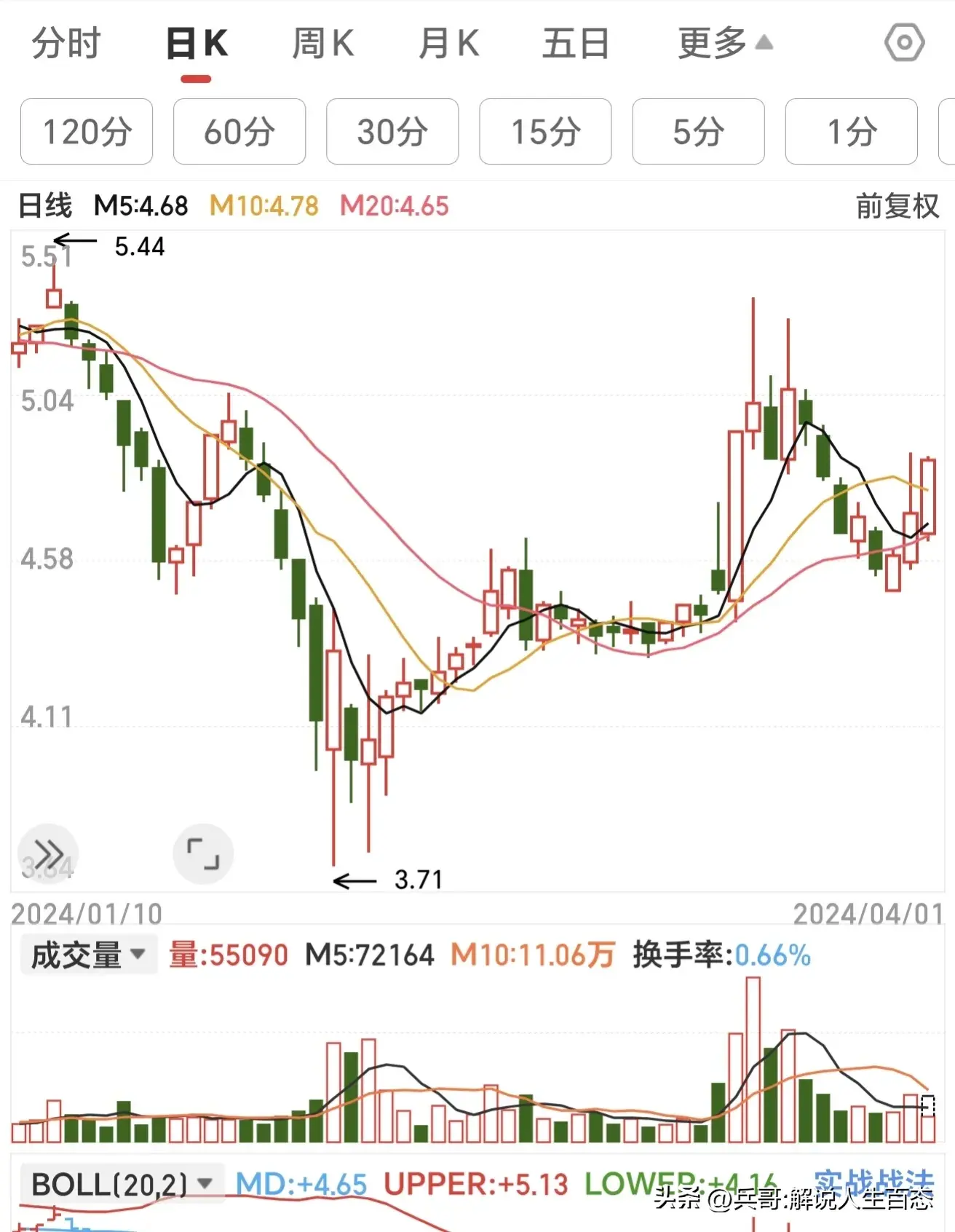Switch to 15分 interval
955x1232 pixels.
(545, 132)
